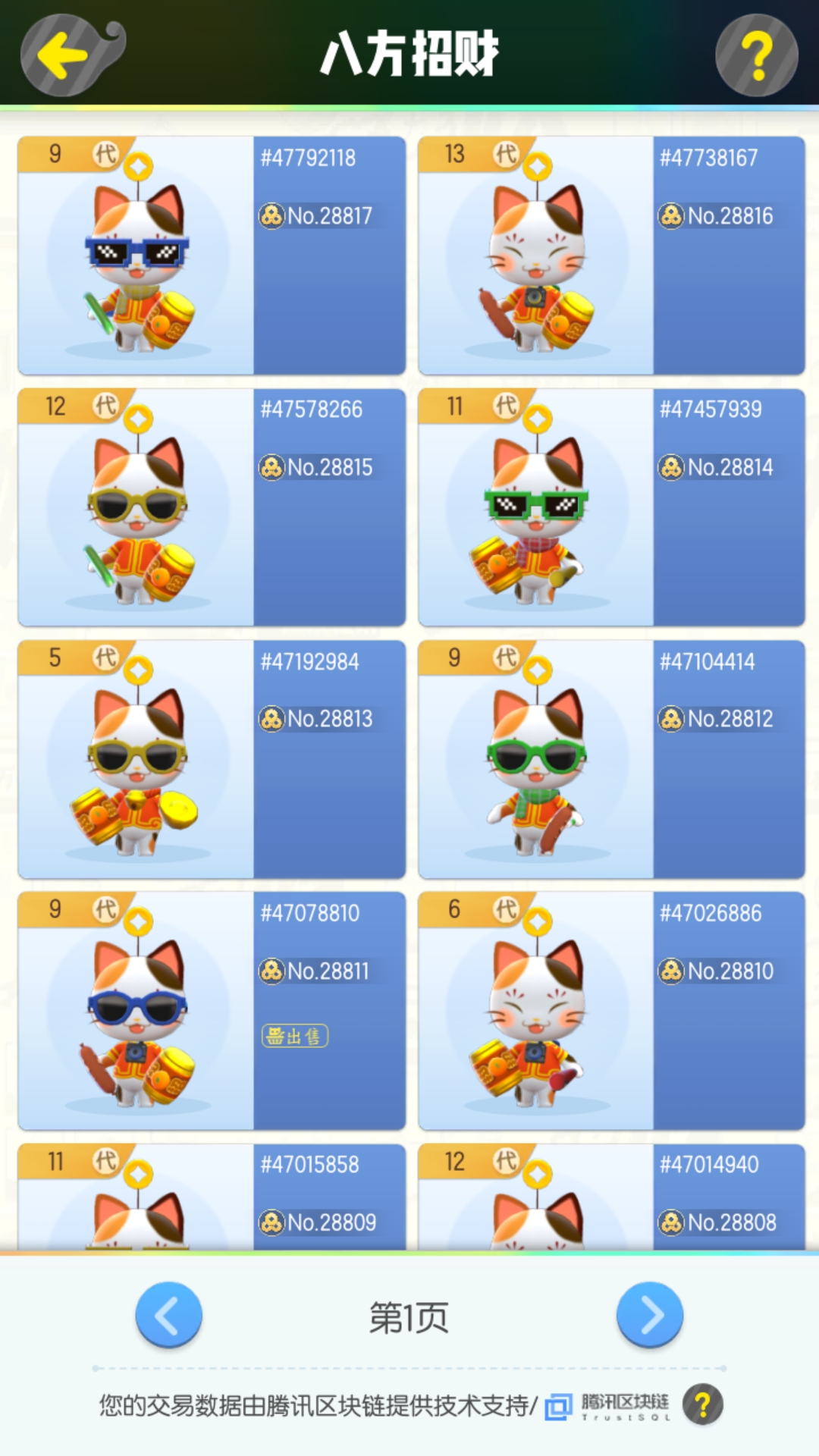This screenshot has height=1456, width=819.
Task: Open cat card No.28809
Action: 211,1197
